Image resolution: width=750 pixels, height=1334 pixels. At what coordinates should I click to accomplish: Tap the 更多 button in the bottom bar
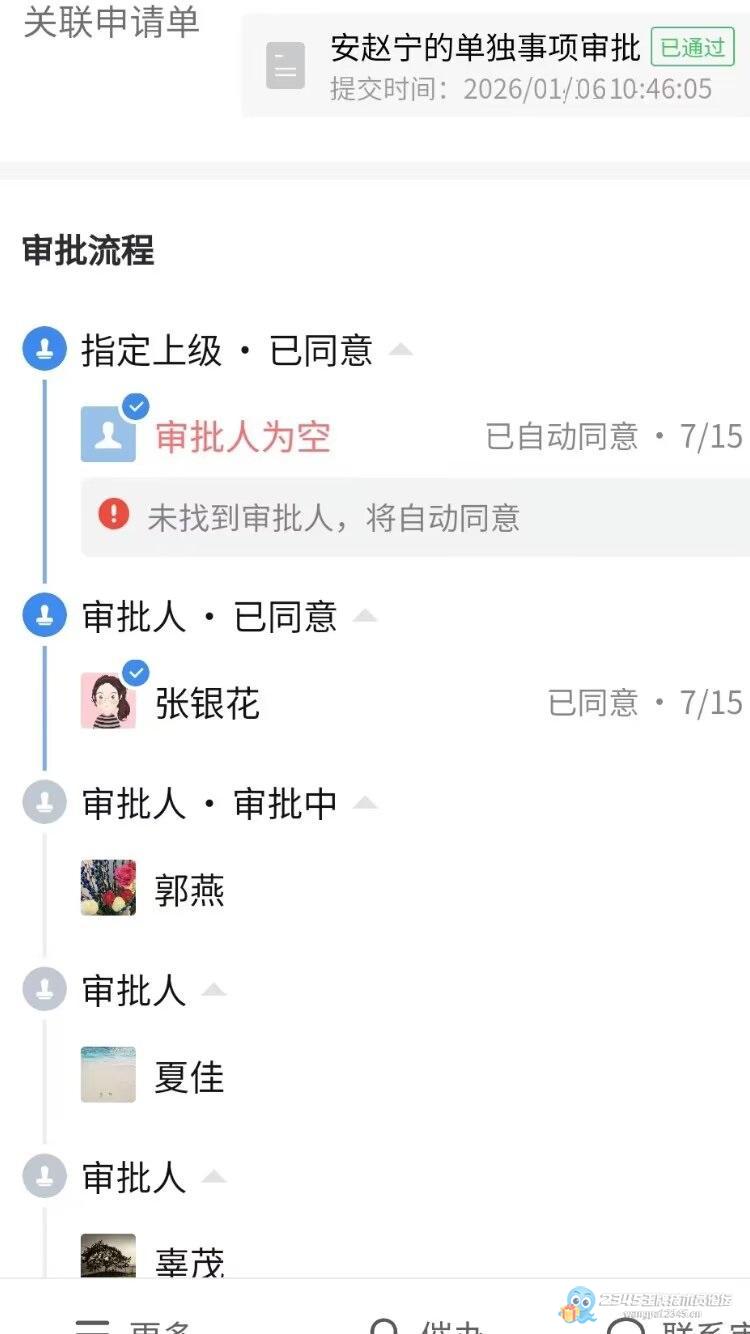pyautogui.click(x=135, y=1322)
